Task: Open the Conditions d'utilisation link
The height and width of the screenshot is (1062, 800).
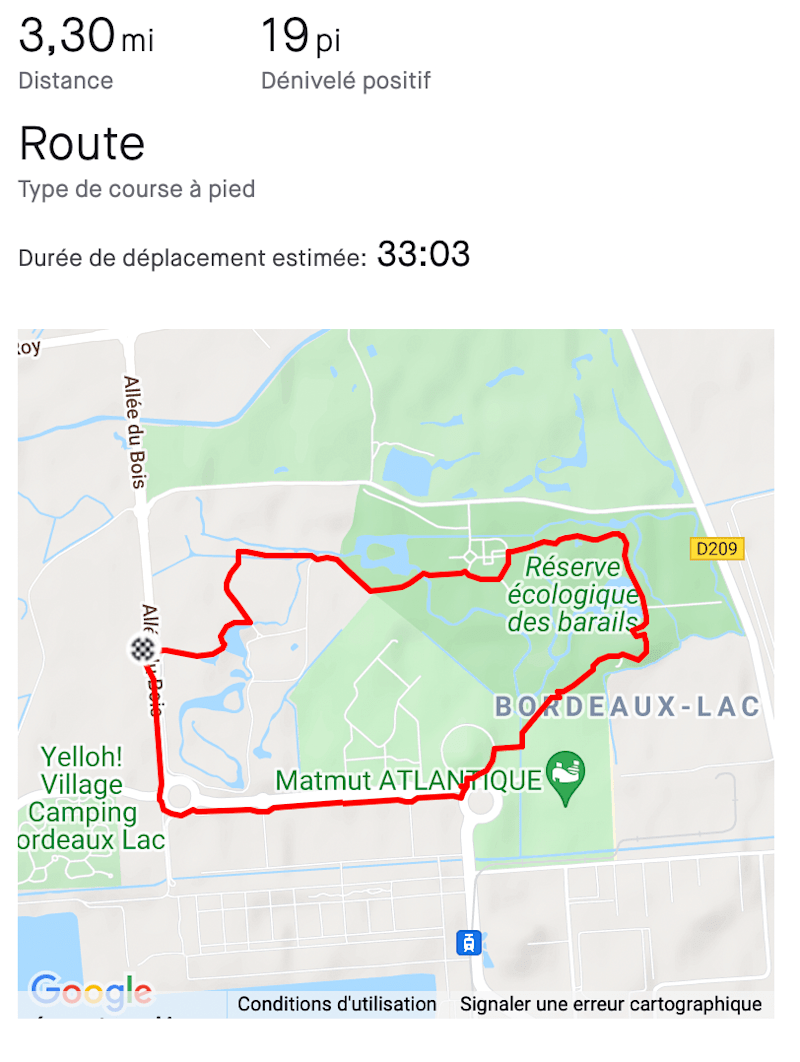Action: 337,1004
